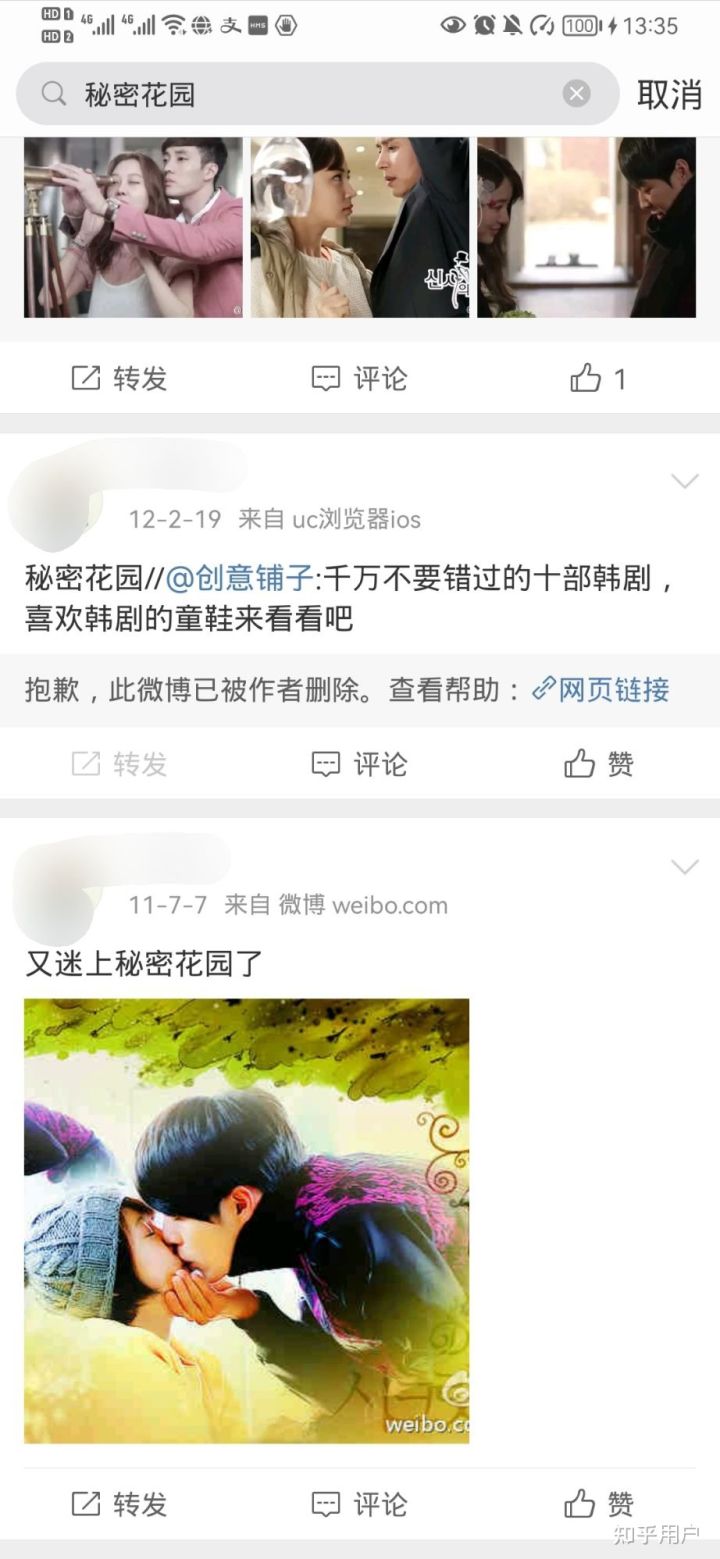Open the middle photo of the top post
Image resolution: width=720 pixels, height=1559 pixels.
click(x=359, y=227)
